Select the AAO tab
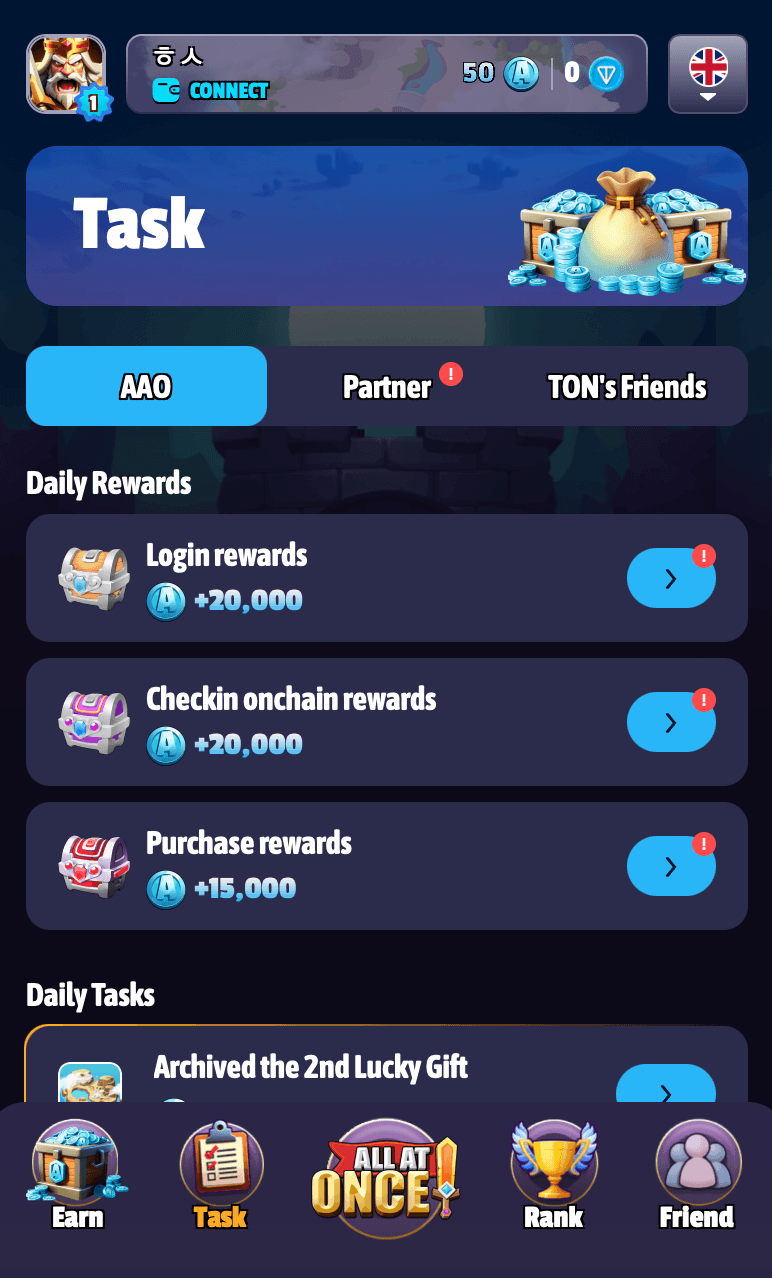Viewport: 772px width, 1278px height. [x=146, y=386]
